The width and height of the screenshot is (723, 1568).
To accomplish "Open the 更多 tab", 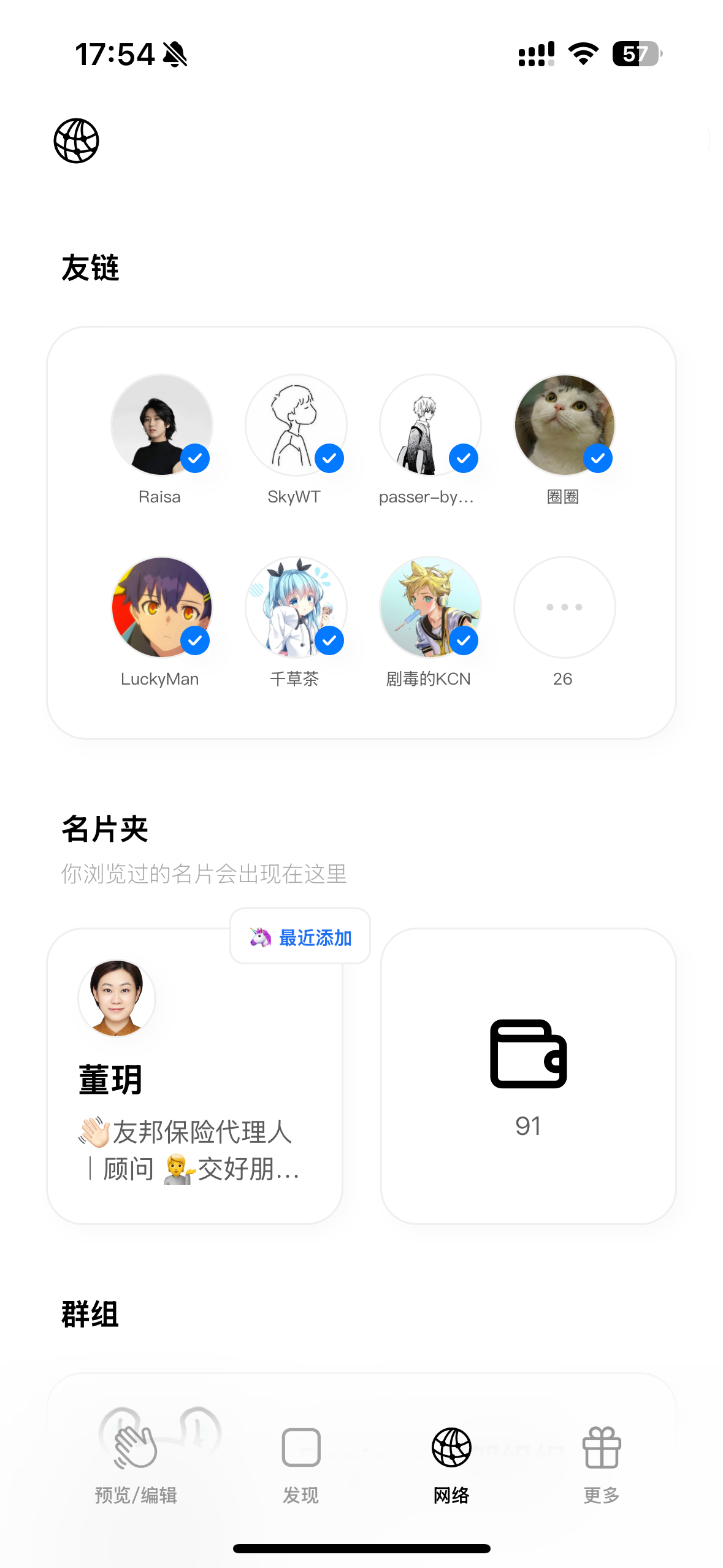I will coord(601,1448).
